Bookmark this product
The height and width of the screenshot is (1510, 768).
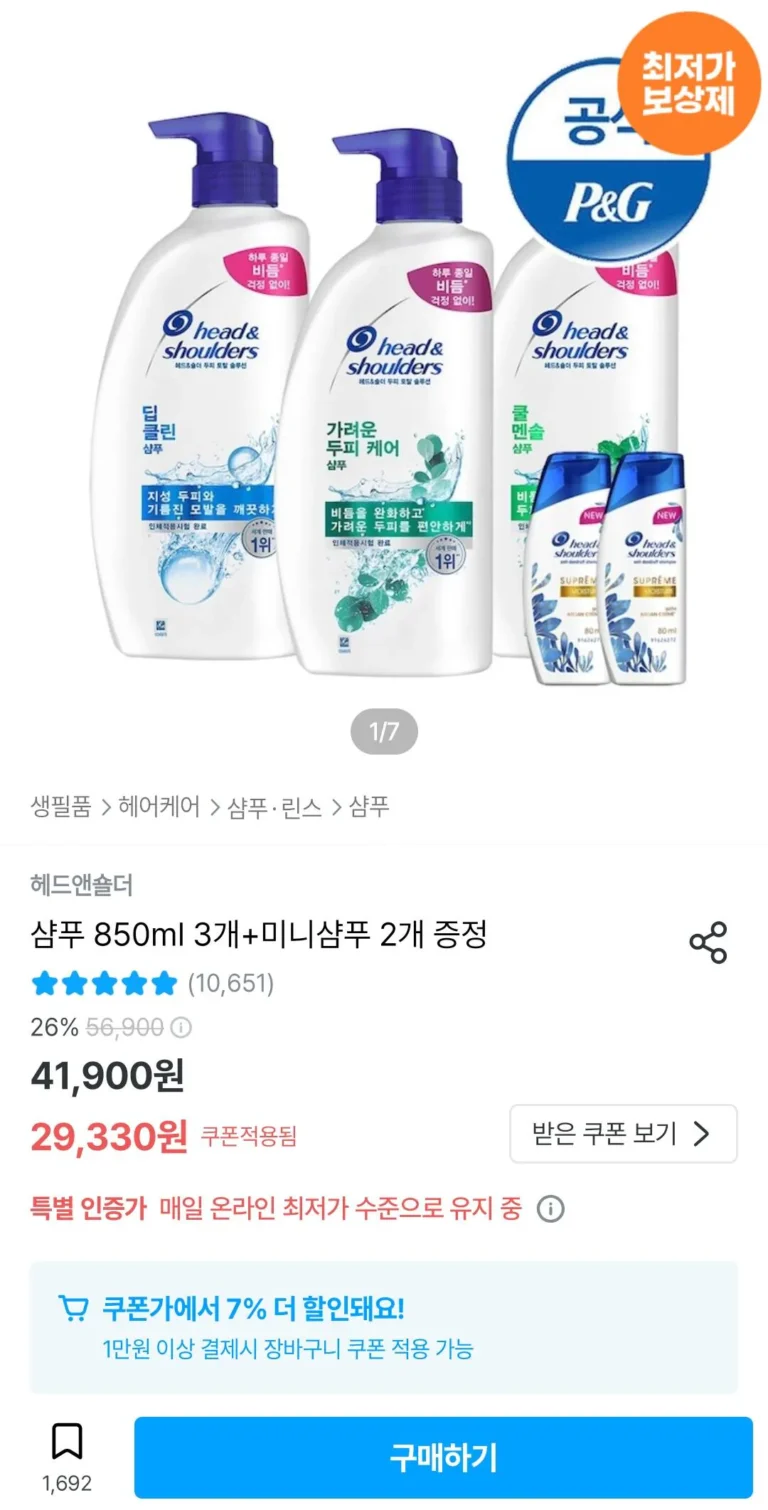[x=67, y=1443]
